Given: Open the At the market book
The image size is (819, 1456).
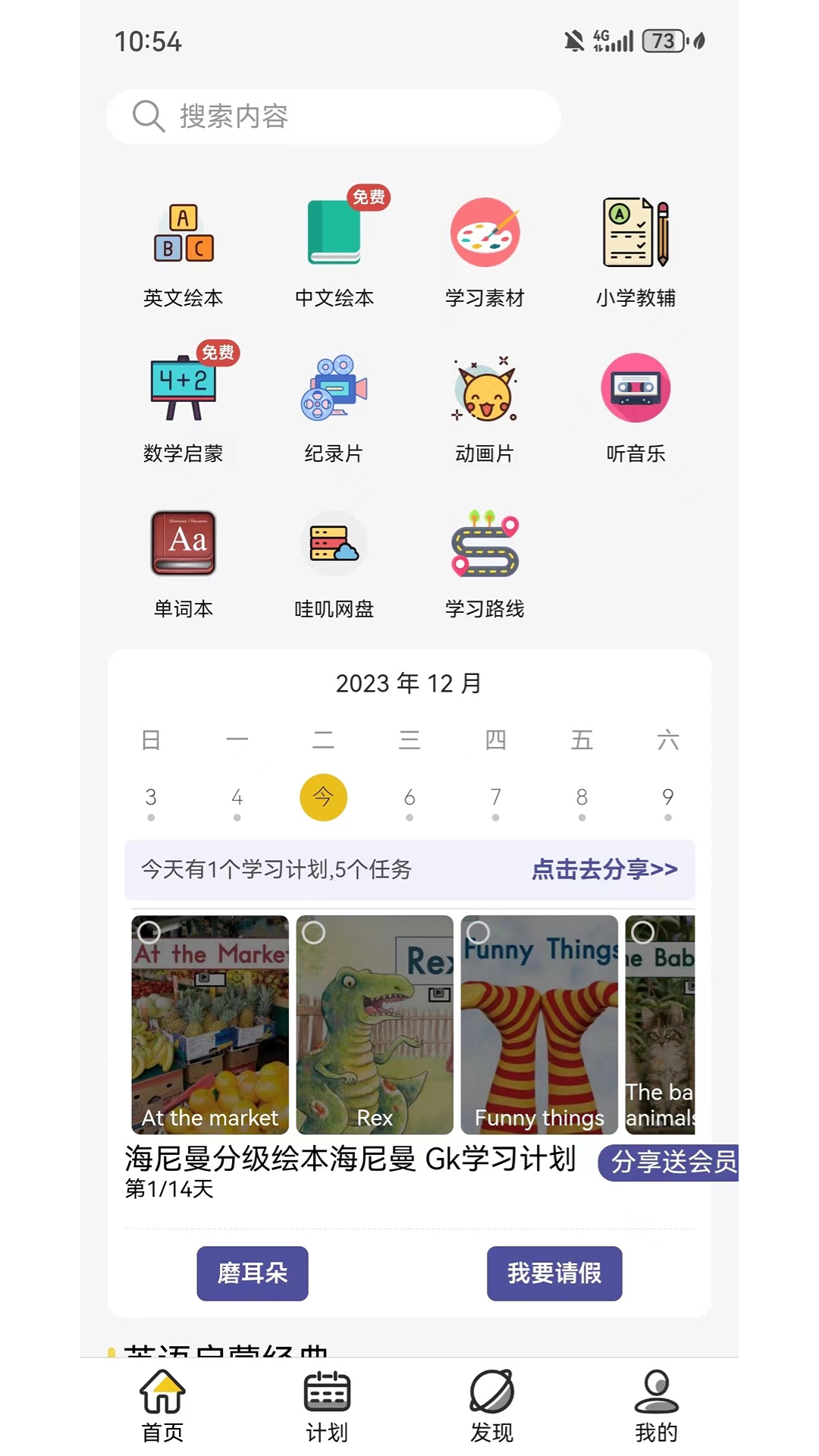Looking at the screenshot, I should (210, 1025).
